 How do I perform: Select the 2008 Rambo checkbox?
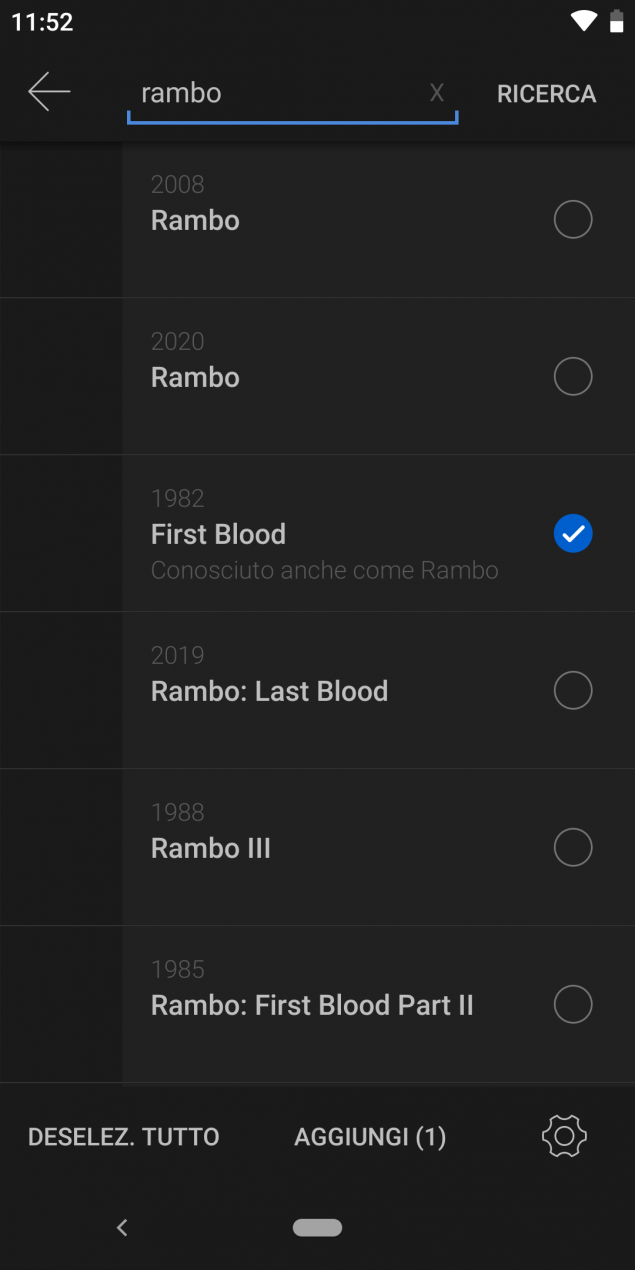tap(573, 220)
